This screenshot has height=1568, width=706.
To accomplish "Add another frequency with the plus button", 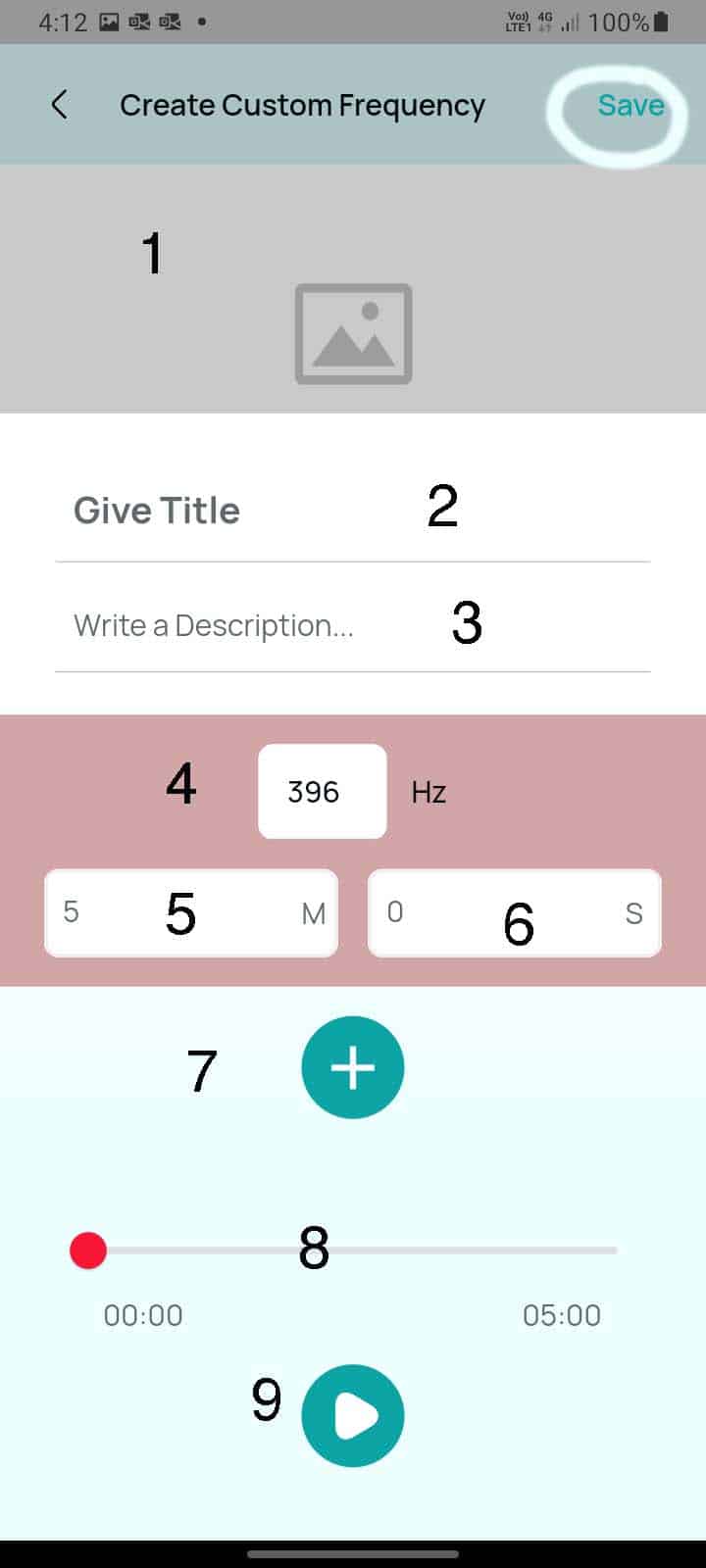I will point(353,1067).
